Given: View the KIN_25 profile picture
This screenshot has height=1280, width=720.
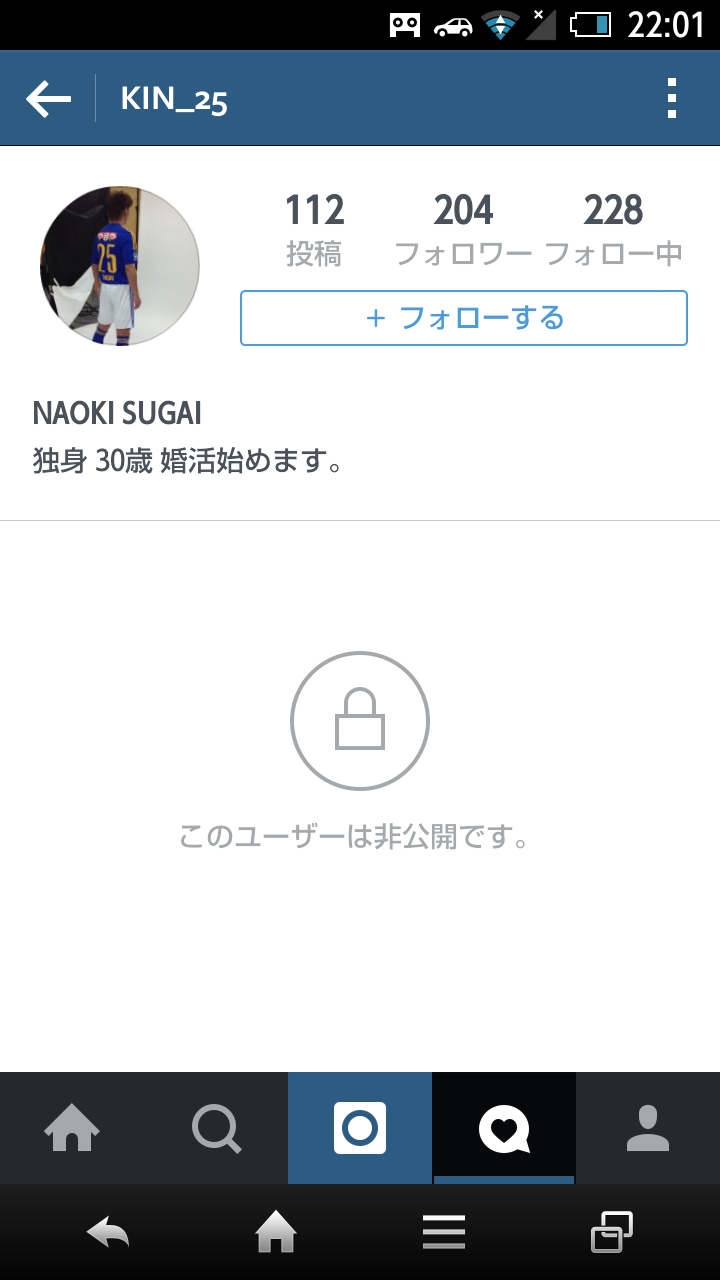Looking at the screenshot, I should tap(120, 266).
